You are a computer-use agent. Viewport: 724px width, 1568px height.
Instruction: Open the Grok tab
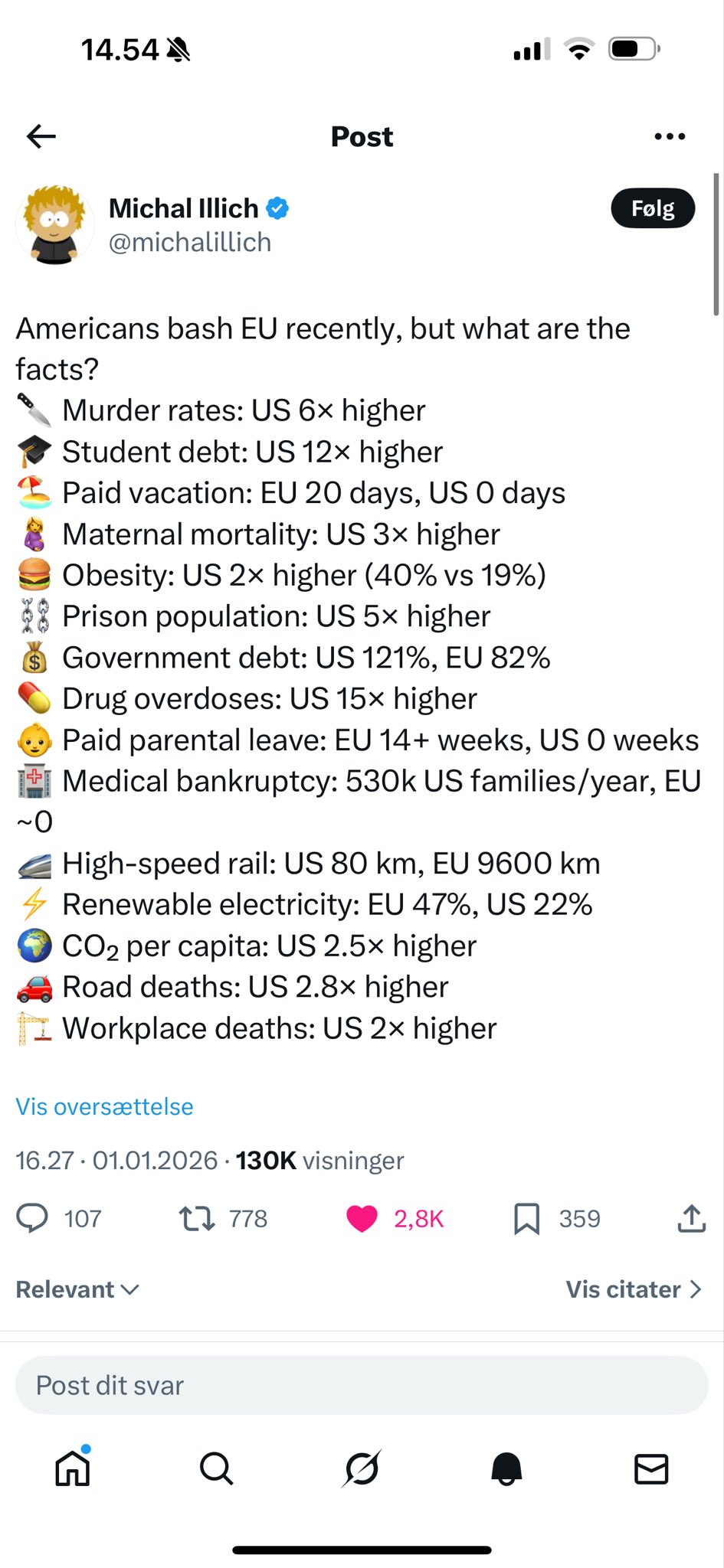(362, 1468)
